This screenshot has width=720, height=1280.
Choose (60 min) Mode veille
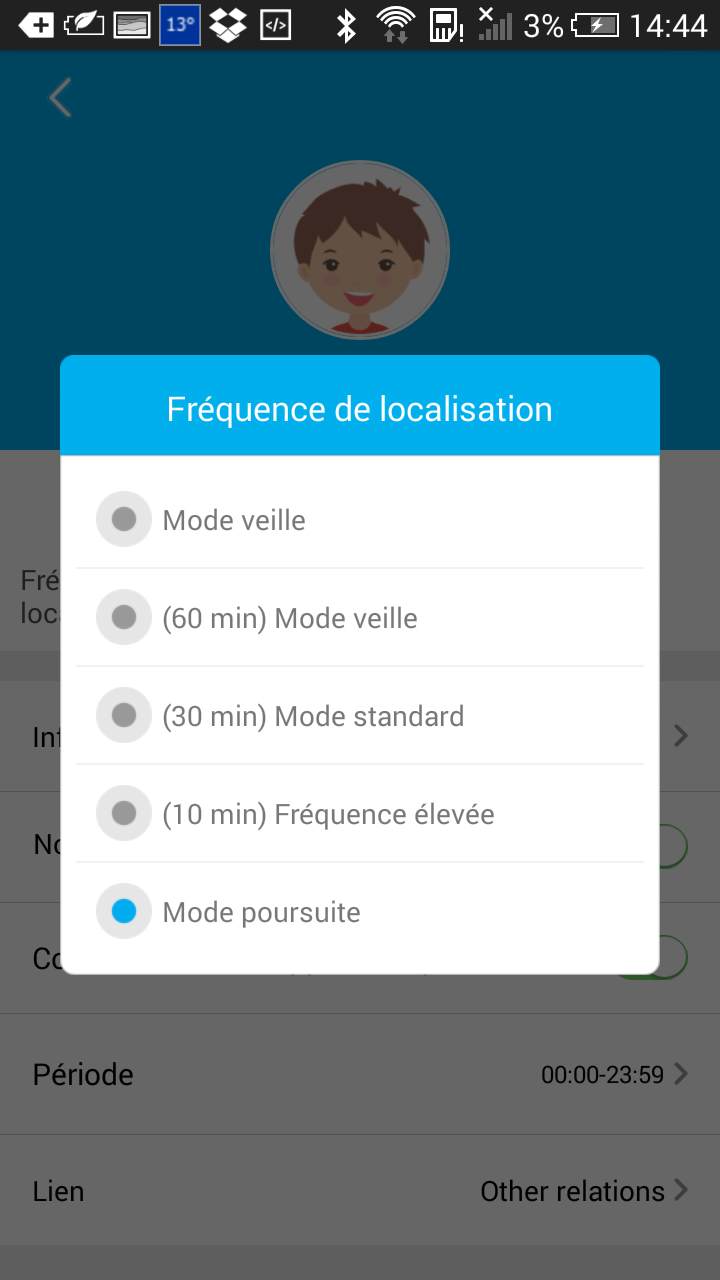[359, 618]
